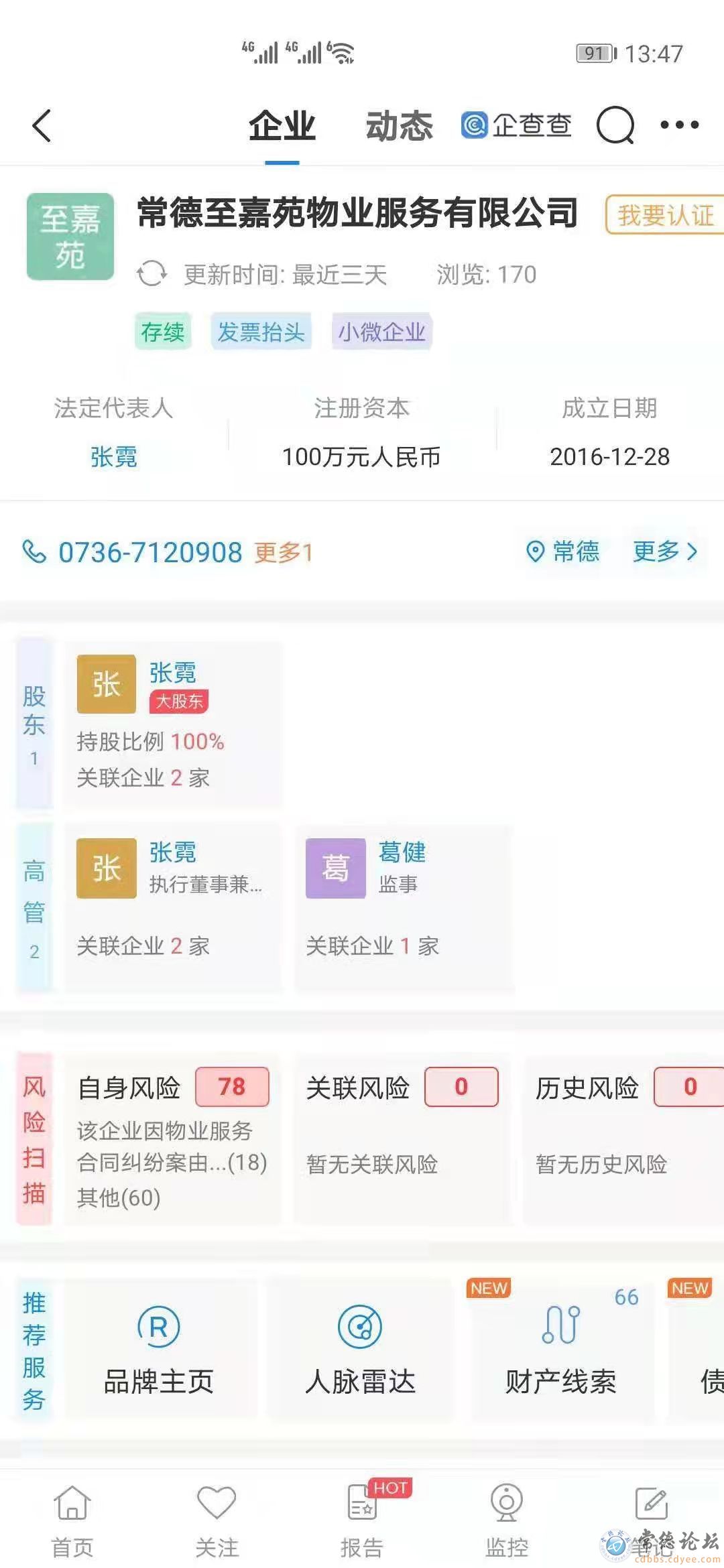
Task: Open shareholder 张霓 大股东 card
Action: (x=173, y=724)
